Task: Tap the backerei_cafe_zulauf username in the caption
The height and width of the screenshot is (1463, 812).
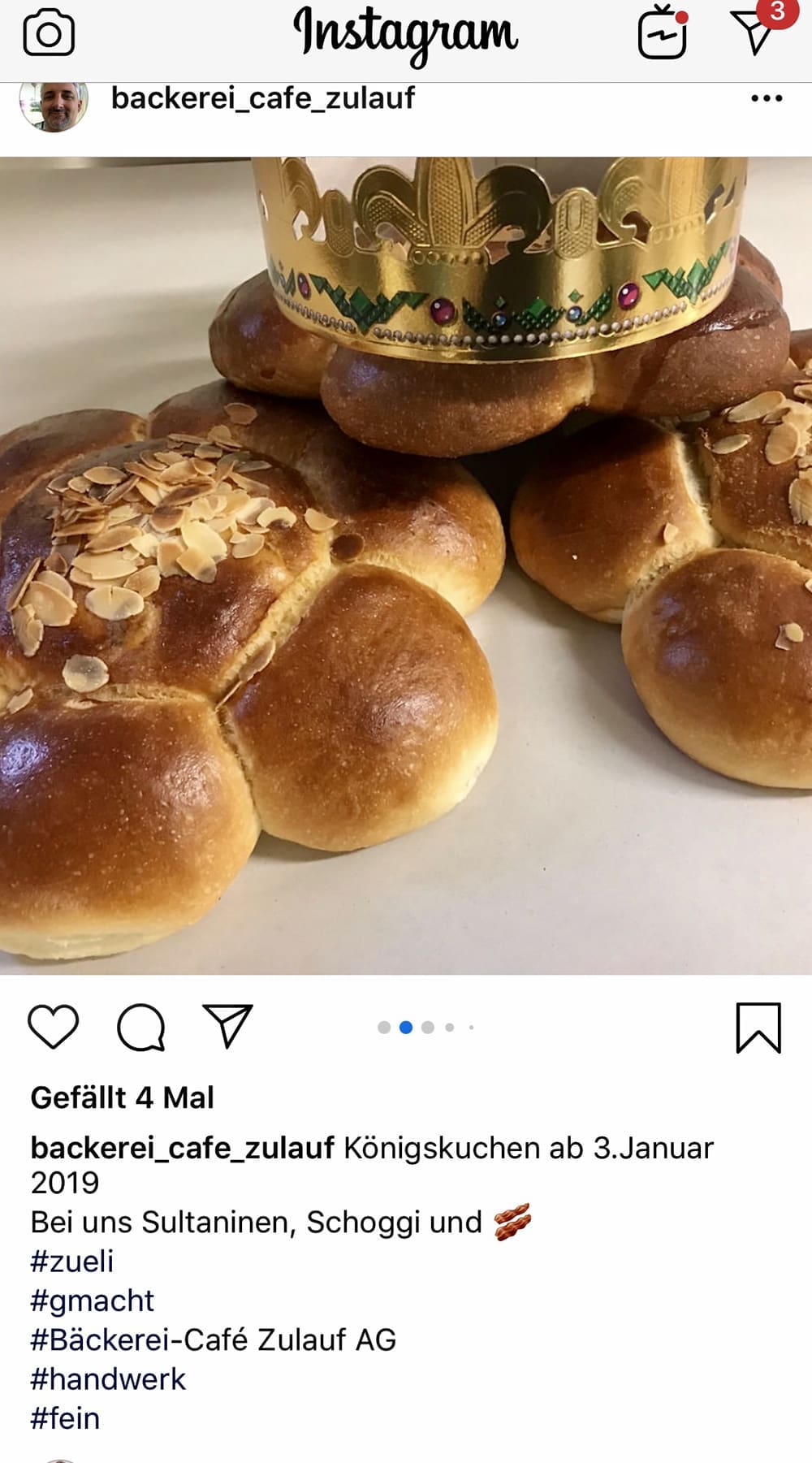Action: tap(182, 1148)
